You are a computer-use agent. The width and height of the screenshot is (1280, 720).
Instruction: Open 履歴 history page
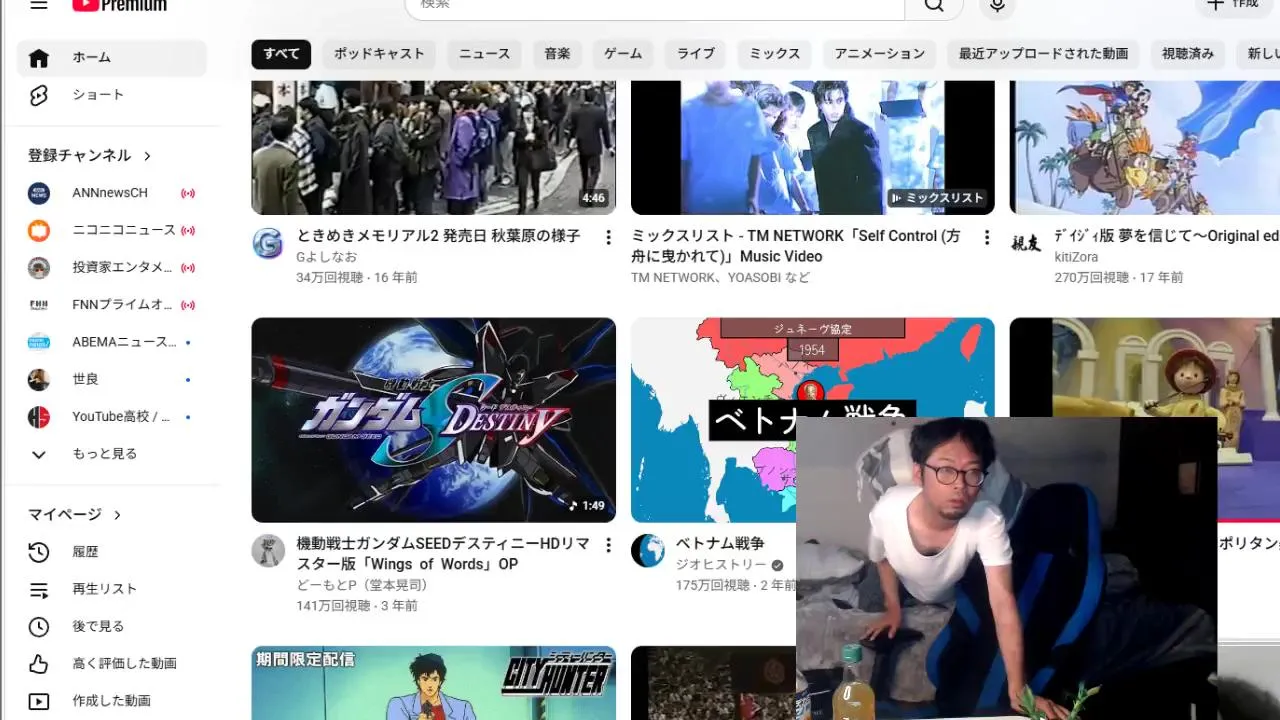[85, 552]
